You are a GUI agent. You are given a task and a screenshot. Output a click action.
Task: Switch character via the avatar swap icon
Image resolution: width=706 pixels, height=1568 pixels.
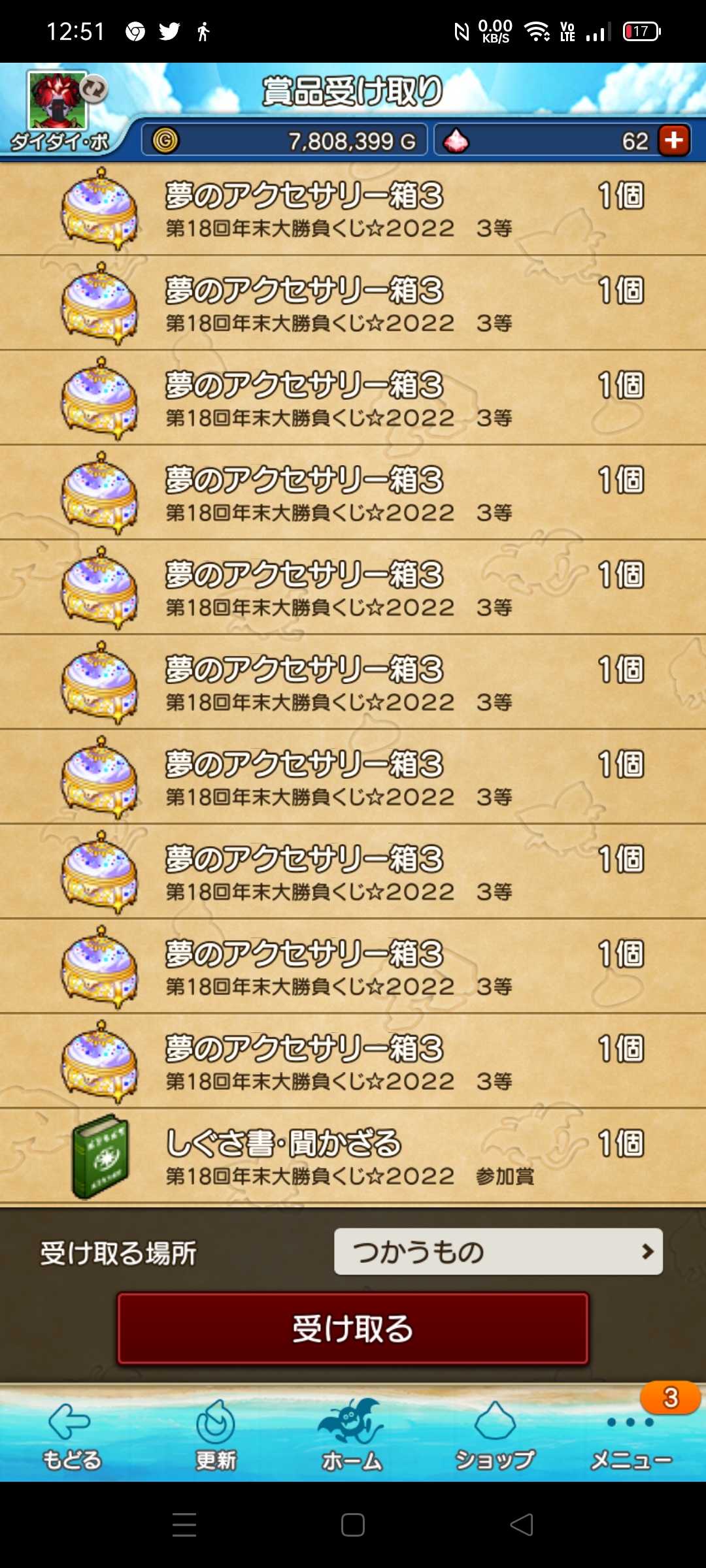[x=94, y=88]
